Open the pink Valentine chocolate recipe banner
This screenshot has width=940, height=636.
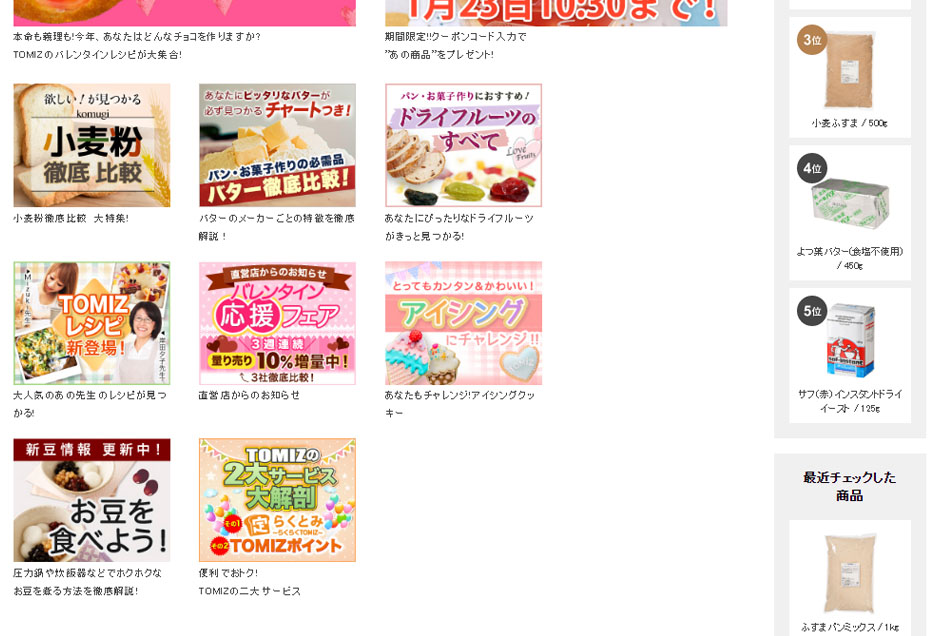point(184,12)
